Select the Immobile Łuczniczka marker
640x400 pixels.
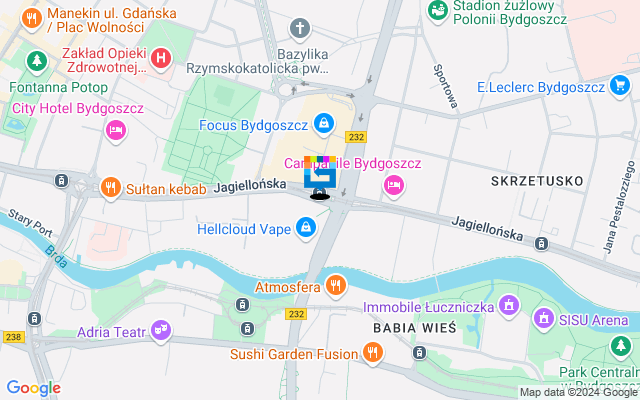pyautogui.click(x=509, y=304)
